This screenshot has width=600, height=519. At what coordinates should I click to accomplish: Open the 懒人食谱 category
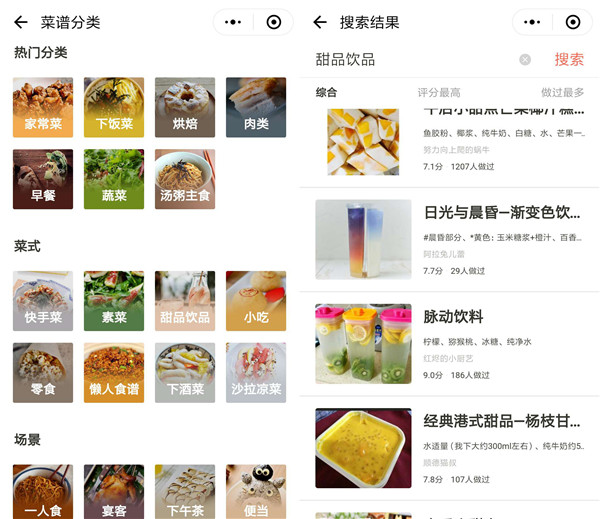[114, 372]
